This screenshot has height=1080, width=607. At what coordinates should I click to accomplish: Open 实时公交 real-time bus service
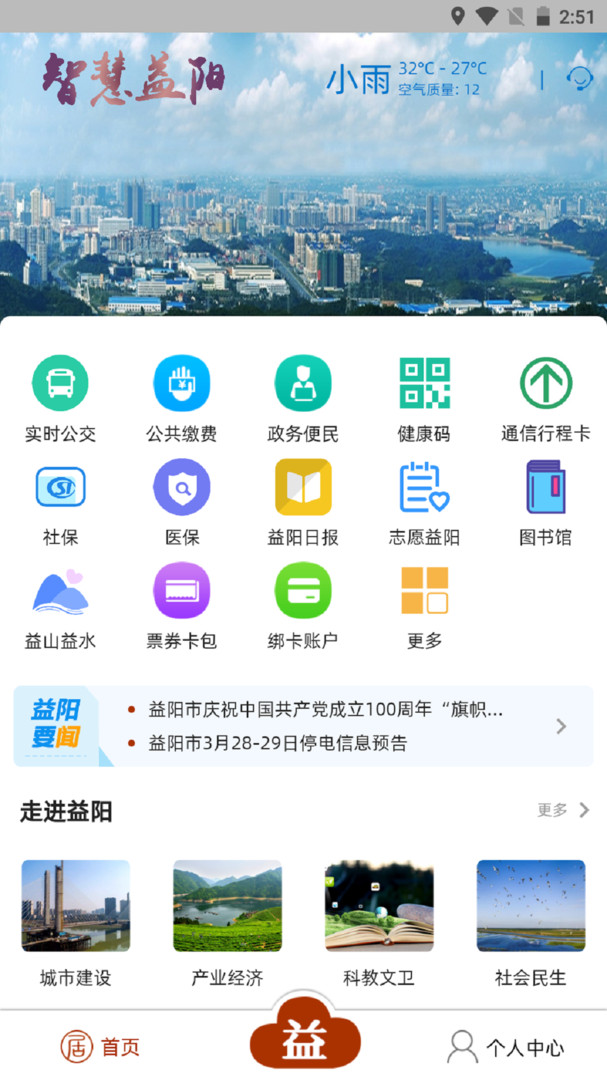click(x=60, y=384)
